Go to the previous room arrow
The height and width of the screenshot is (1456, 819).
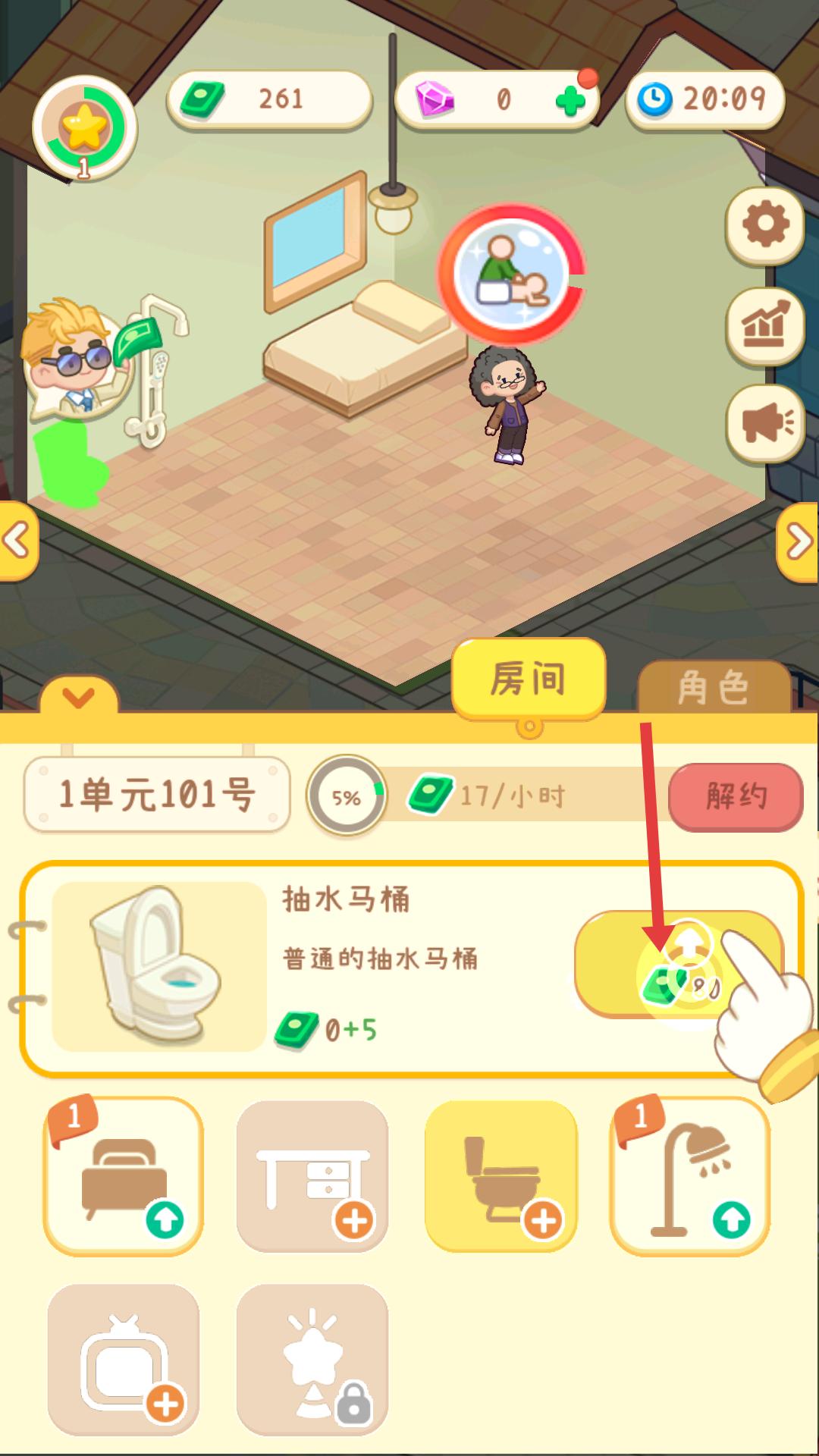(17, 541)
